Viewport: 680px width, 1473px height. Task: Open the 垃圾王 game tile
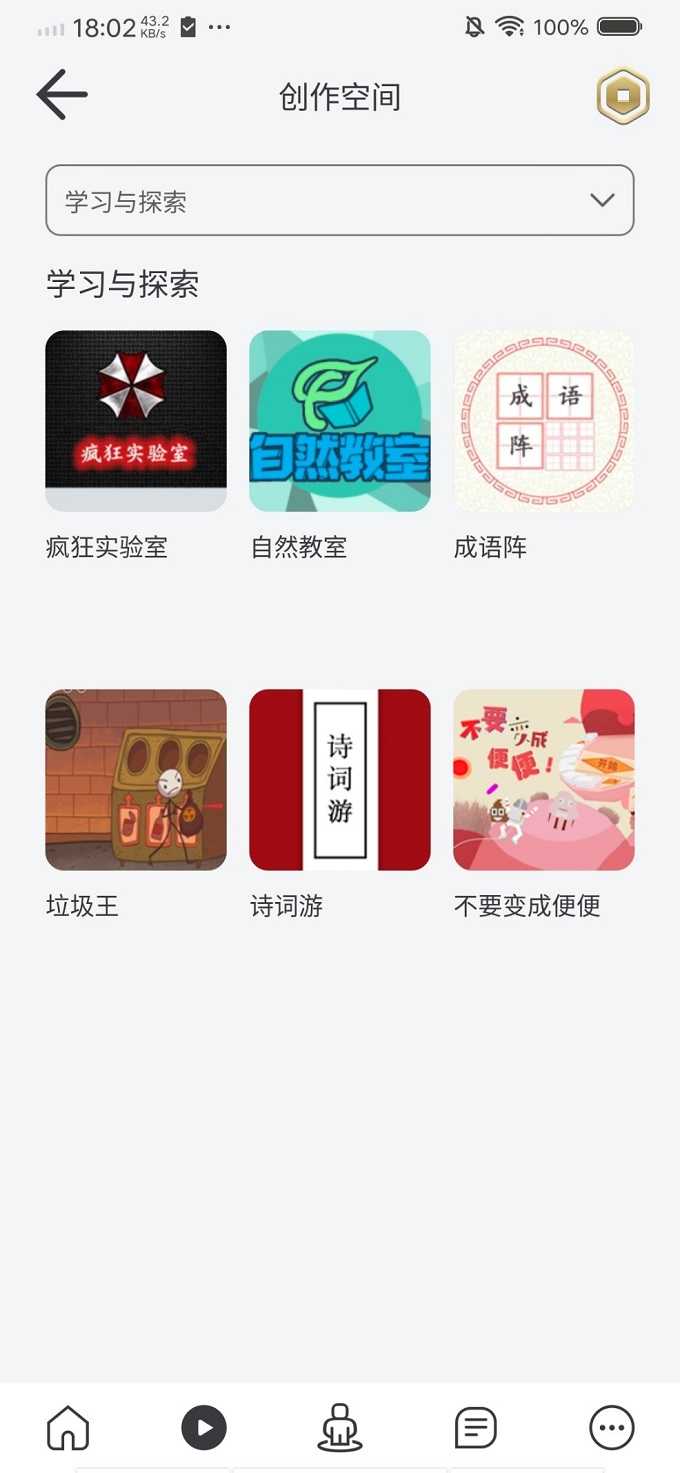136,780
